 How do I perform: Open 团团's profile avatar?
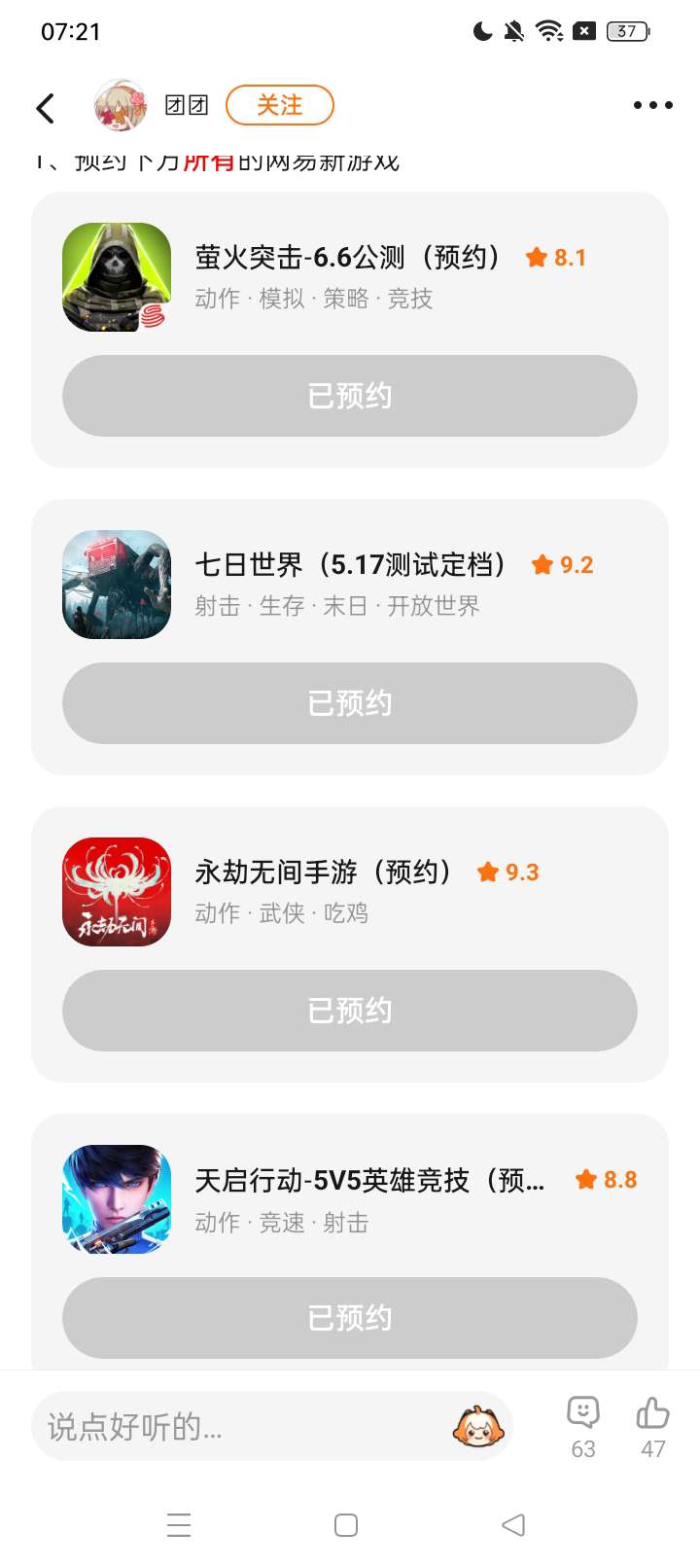tap(121, 106)
